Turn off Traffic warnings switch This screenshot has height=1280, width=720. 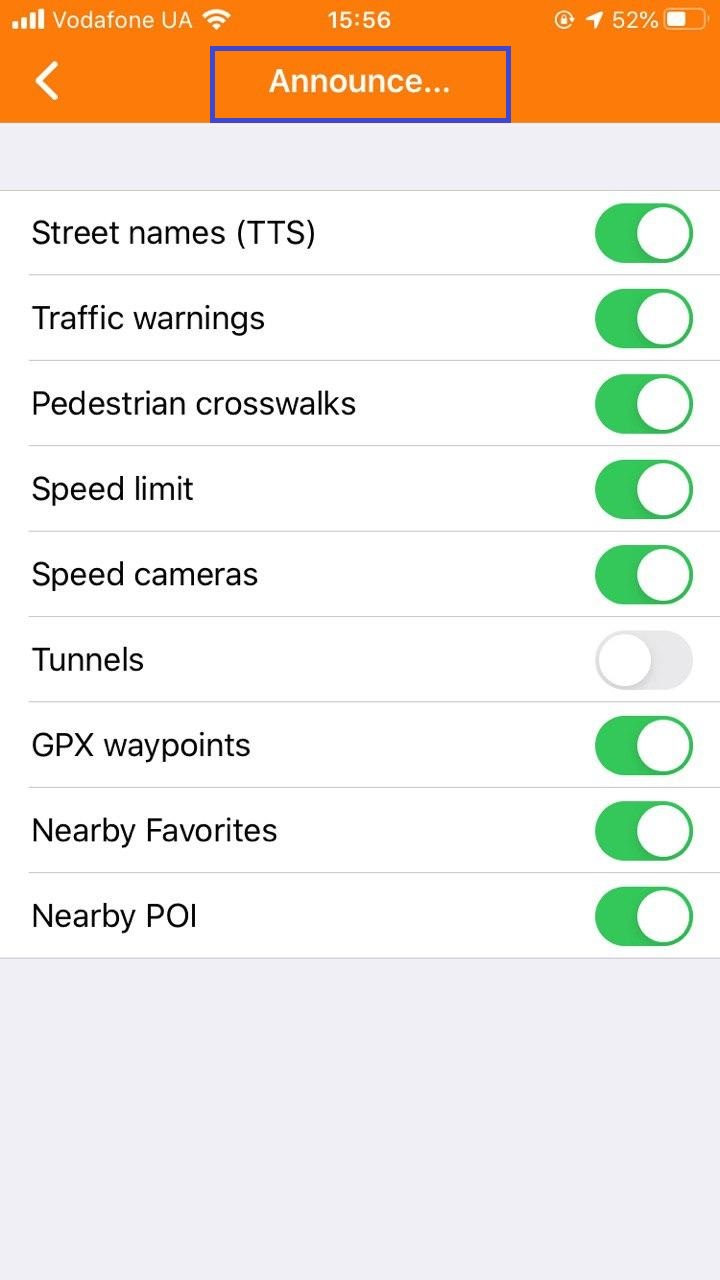[x=643, y=319]
